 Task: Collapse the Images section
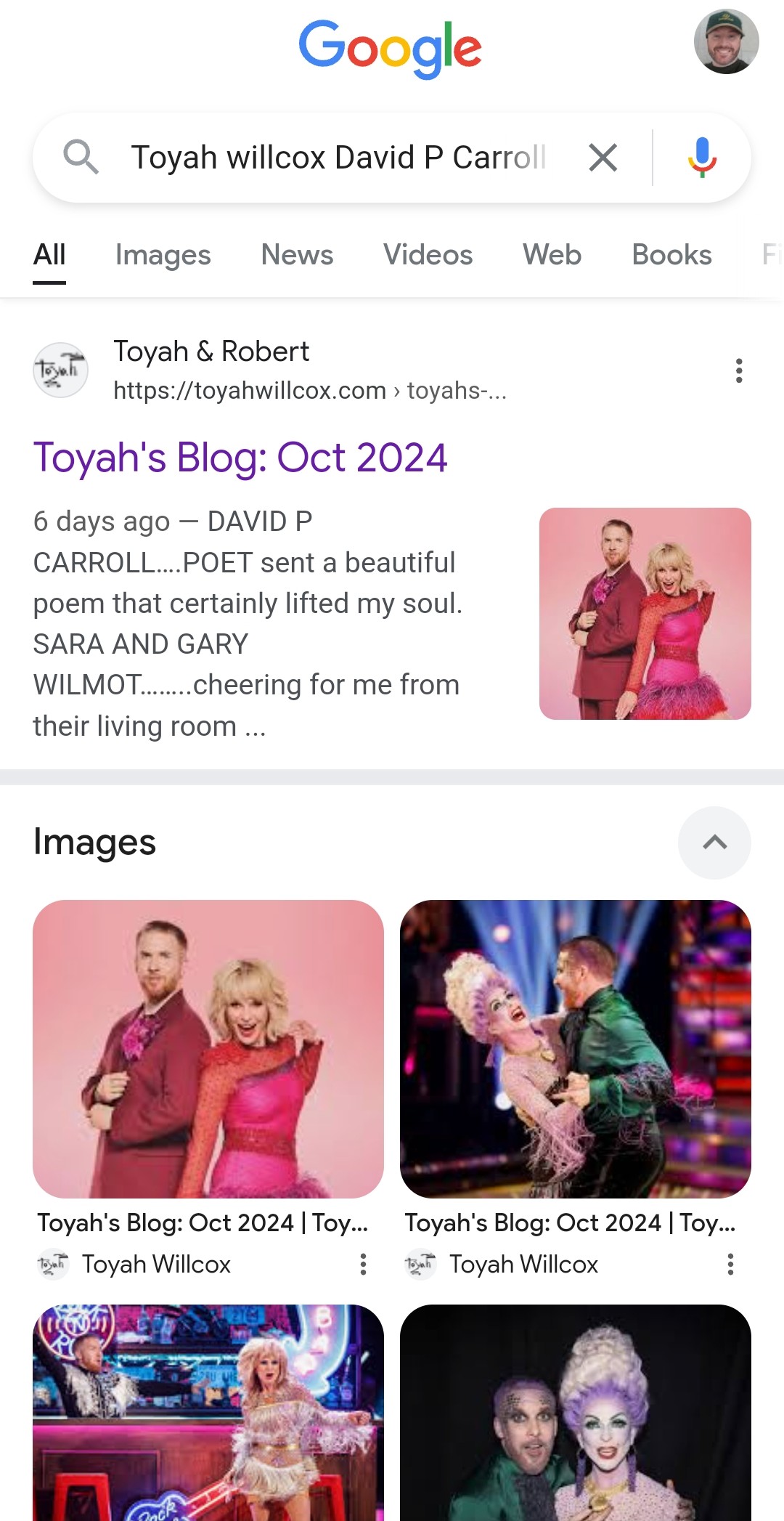[x=714, y=843]
